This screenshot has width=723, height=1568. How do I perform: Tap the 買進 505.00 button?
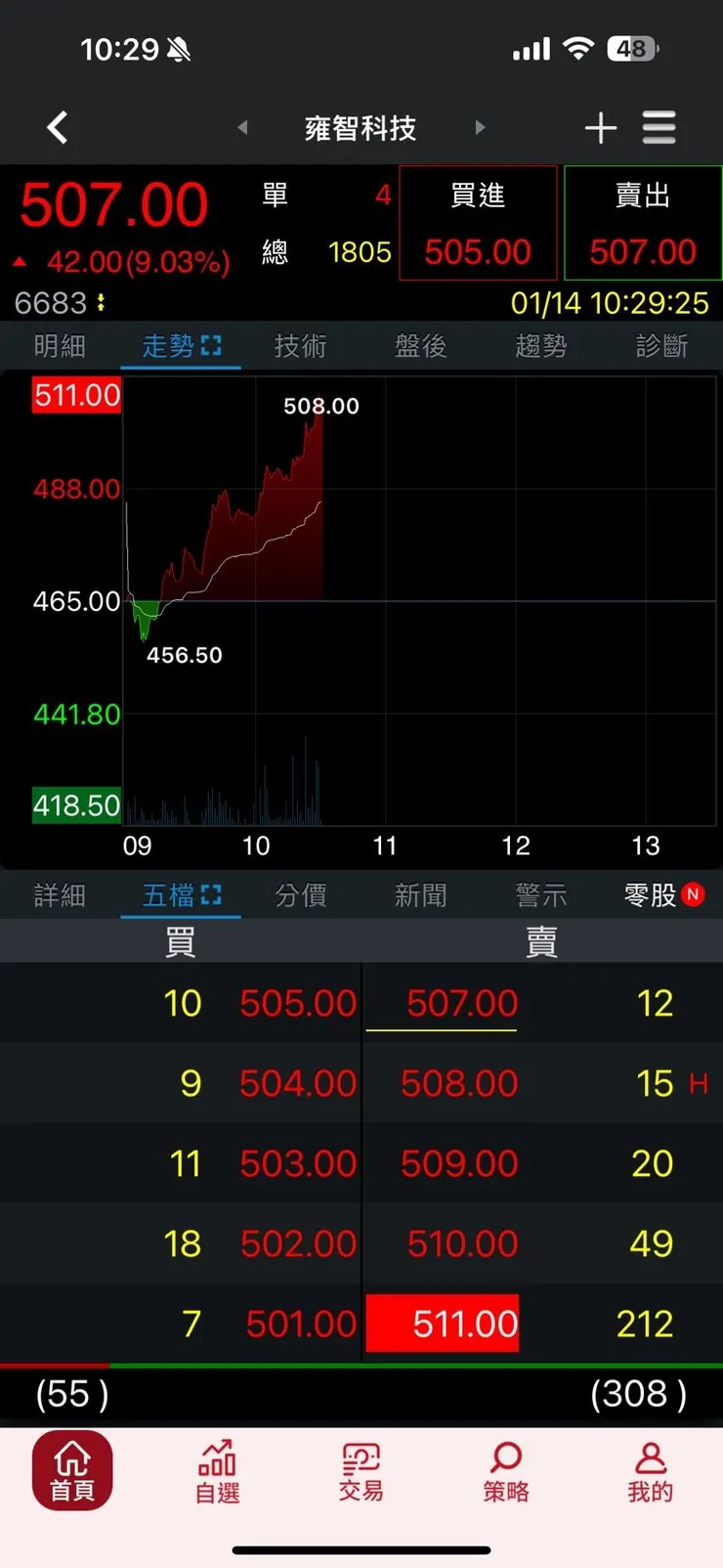[478, 224]
